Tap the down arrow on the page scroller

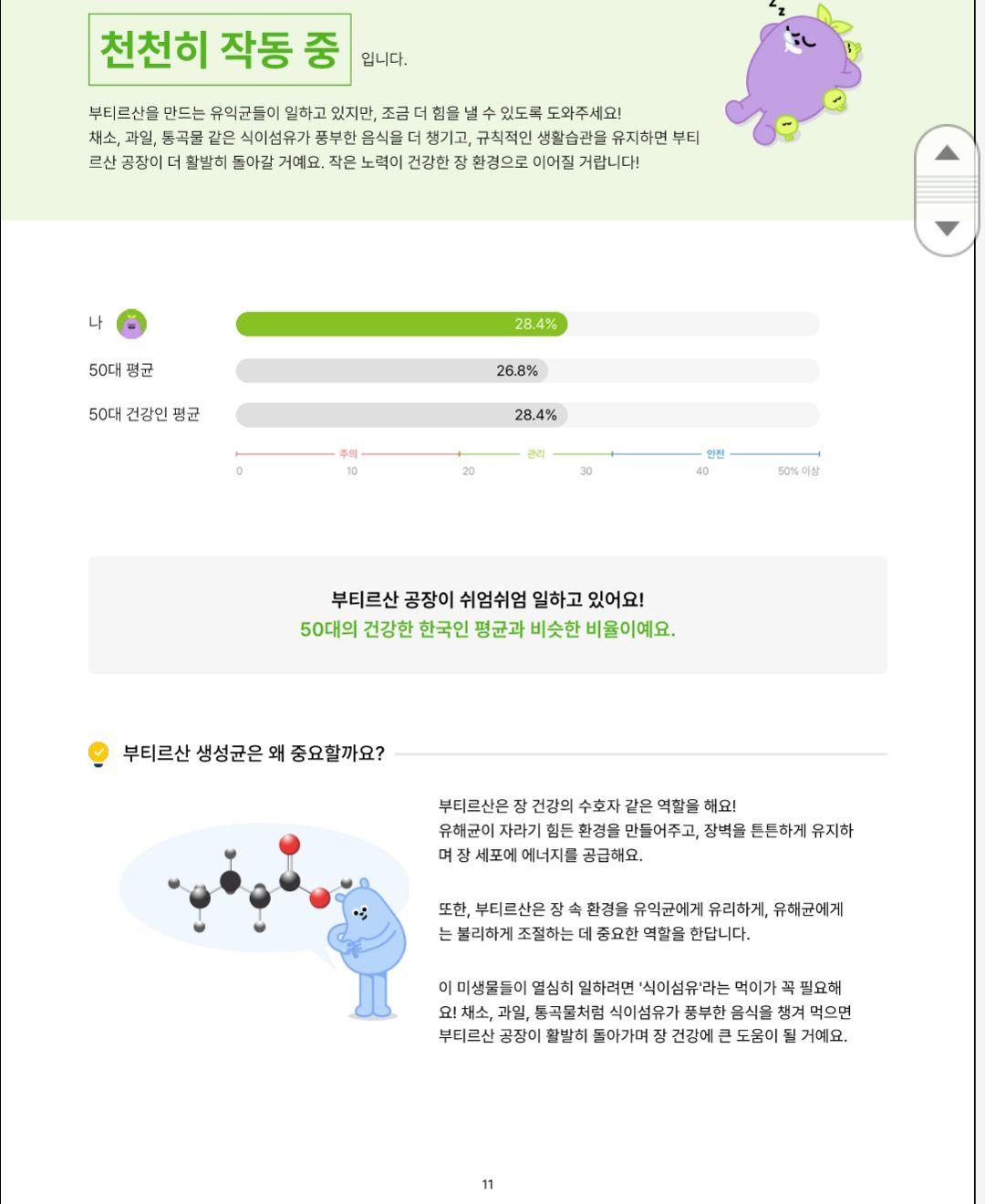click(947, 228)
